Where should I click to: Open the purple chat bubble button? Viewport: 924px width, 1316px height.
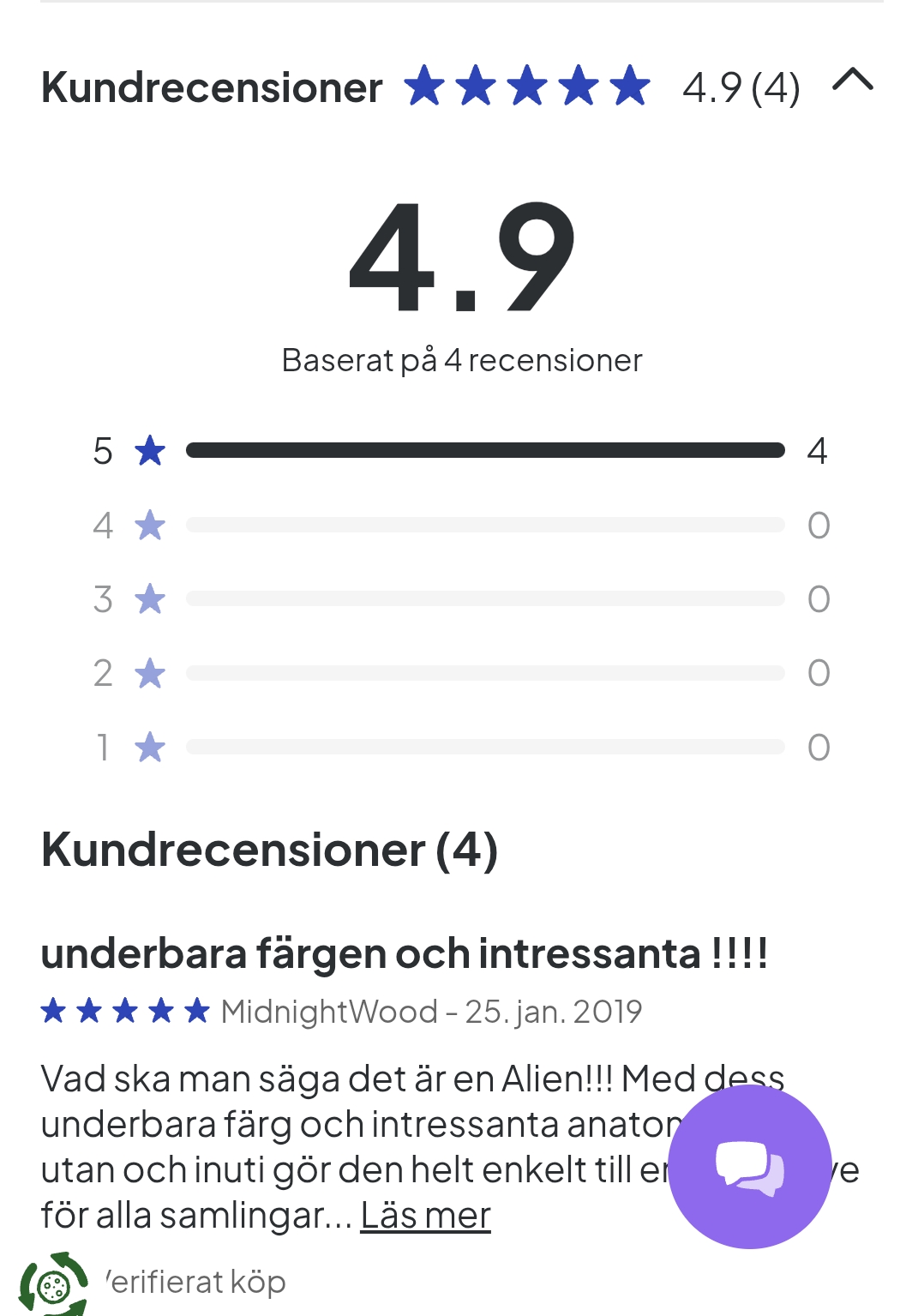coord(750,1167)
